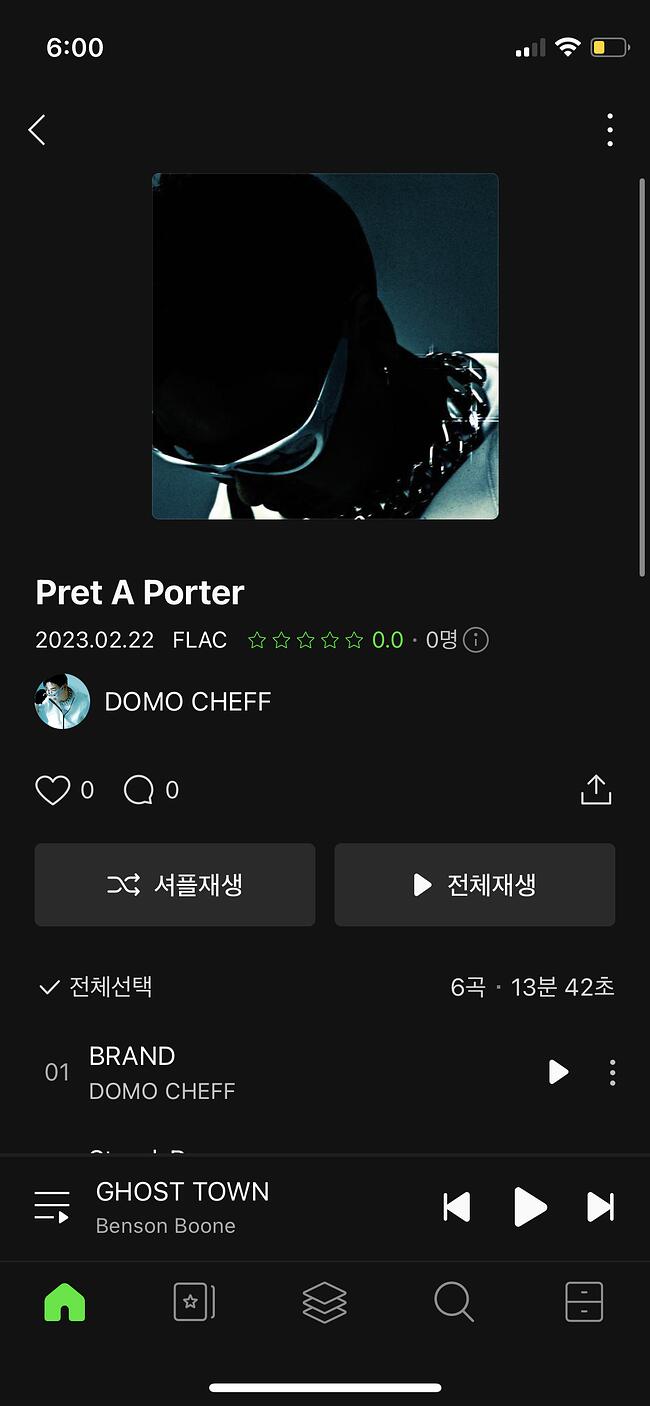Play all tracks with 전체재생
This screenshot has height=1406, width=650.
(475, 885)
